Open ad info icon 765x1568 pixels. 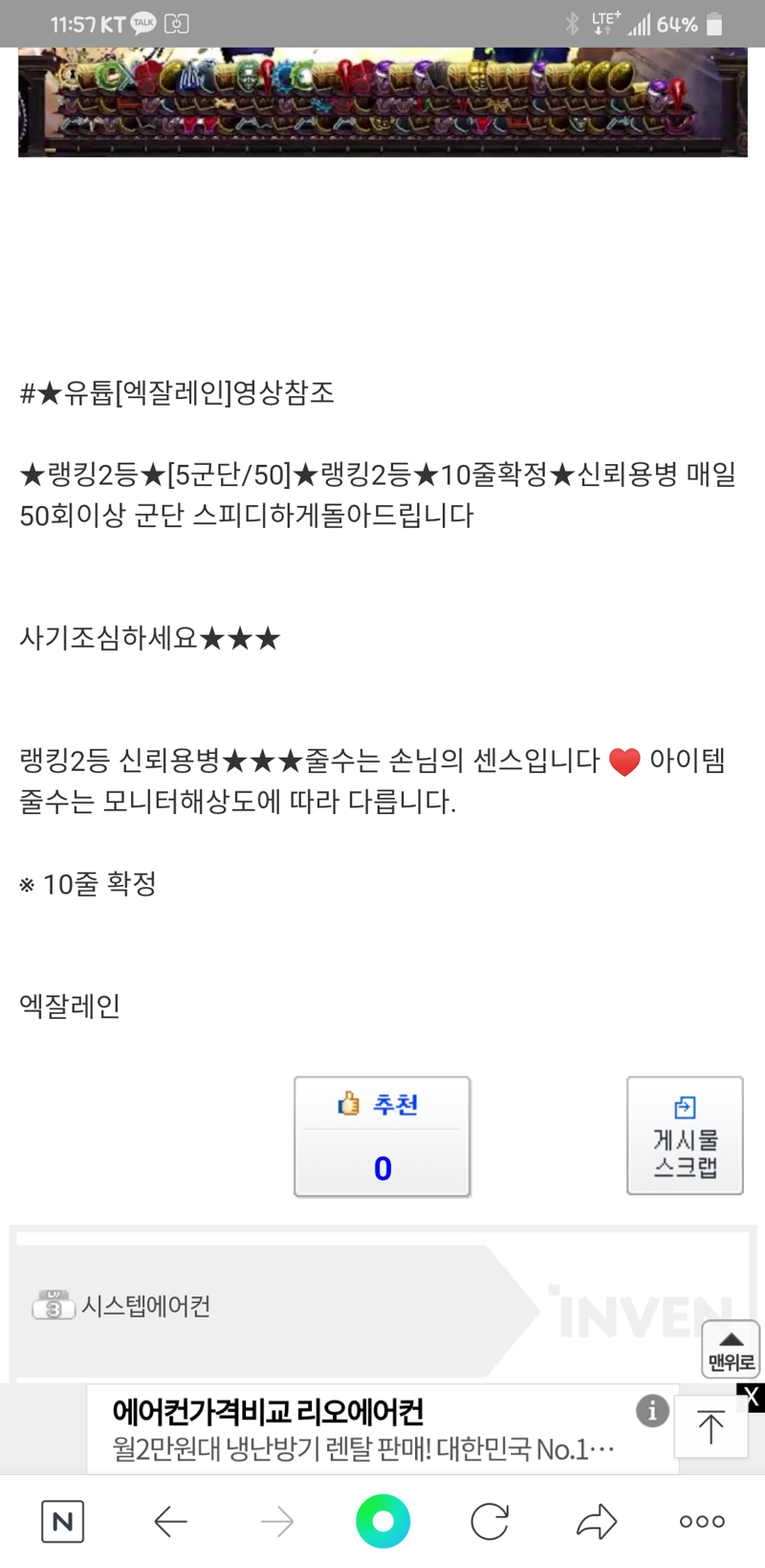(652, 1410)
